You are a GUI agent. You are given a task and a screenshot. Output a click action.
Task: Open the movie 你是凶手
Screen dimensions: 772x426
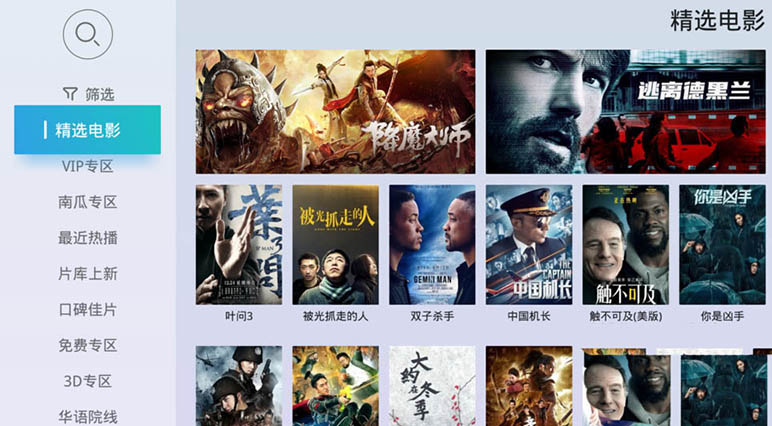click(722, 245)
